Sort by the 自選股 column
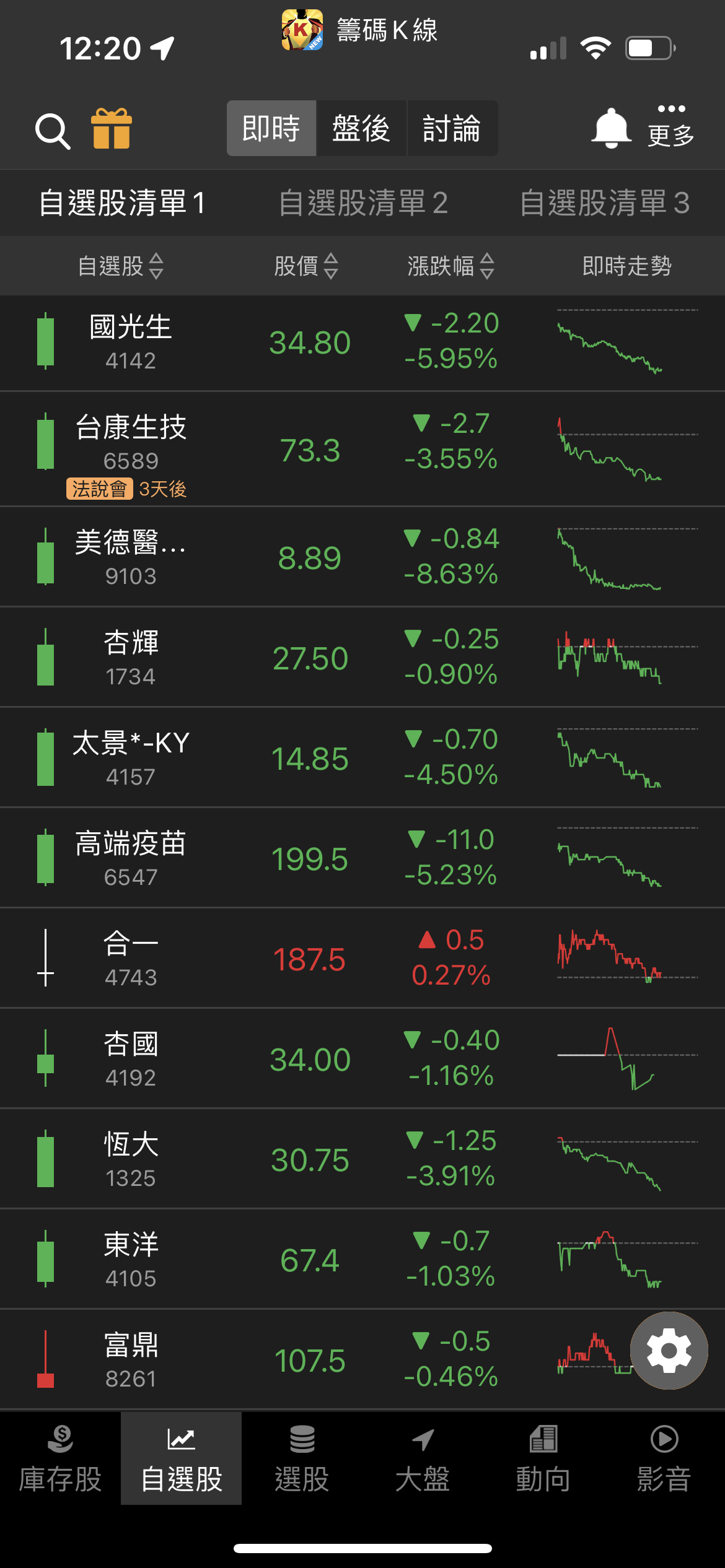Viewport: 725px width, 1568px height. click(121, 266)
